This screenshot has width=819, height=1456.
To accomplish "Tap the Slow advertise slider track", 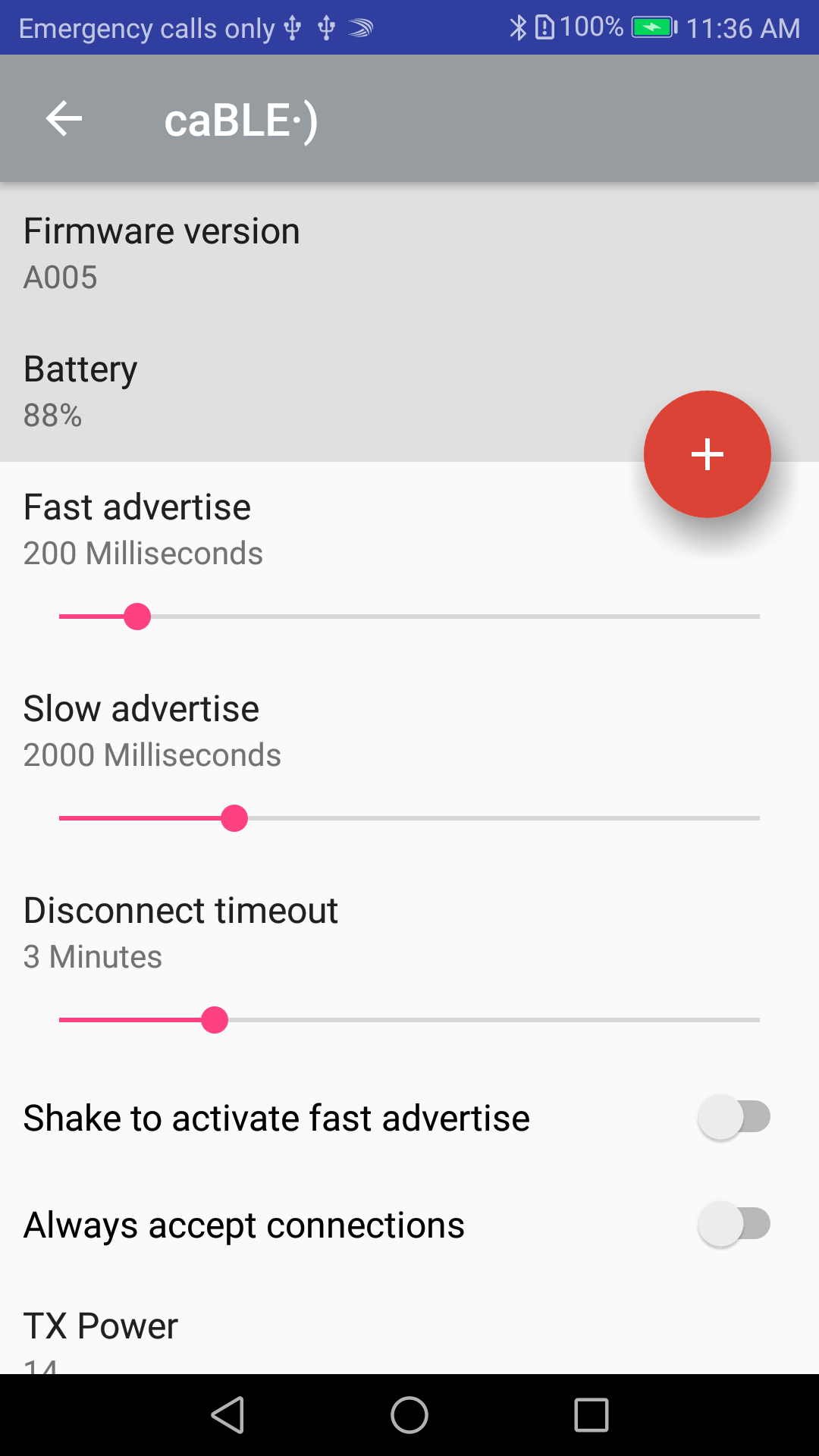I will tap(409, 818).
